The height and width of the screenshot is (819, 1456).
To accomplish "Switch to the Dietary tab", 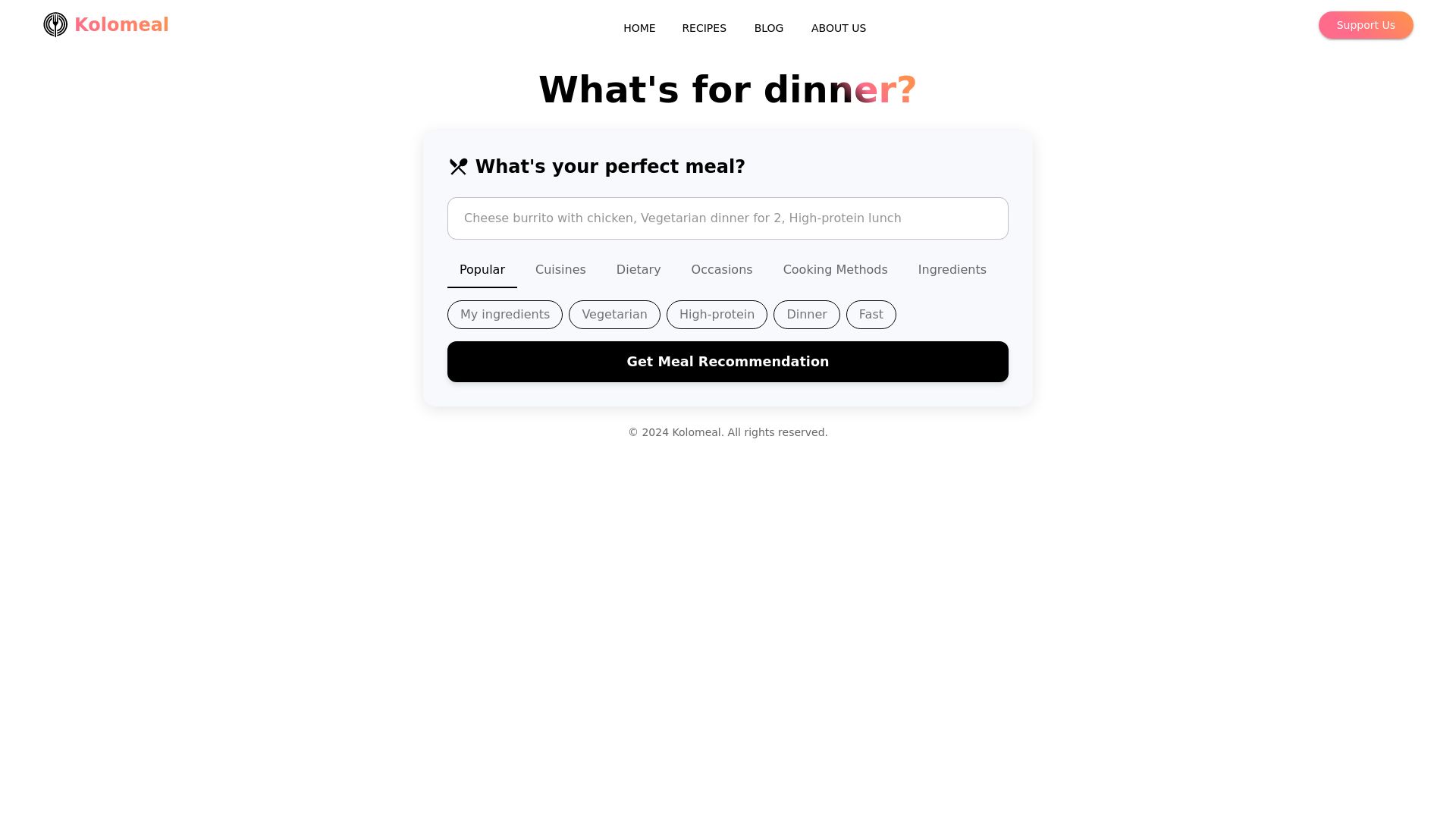I will click(x=638, y=270).
